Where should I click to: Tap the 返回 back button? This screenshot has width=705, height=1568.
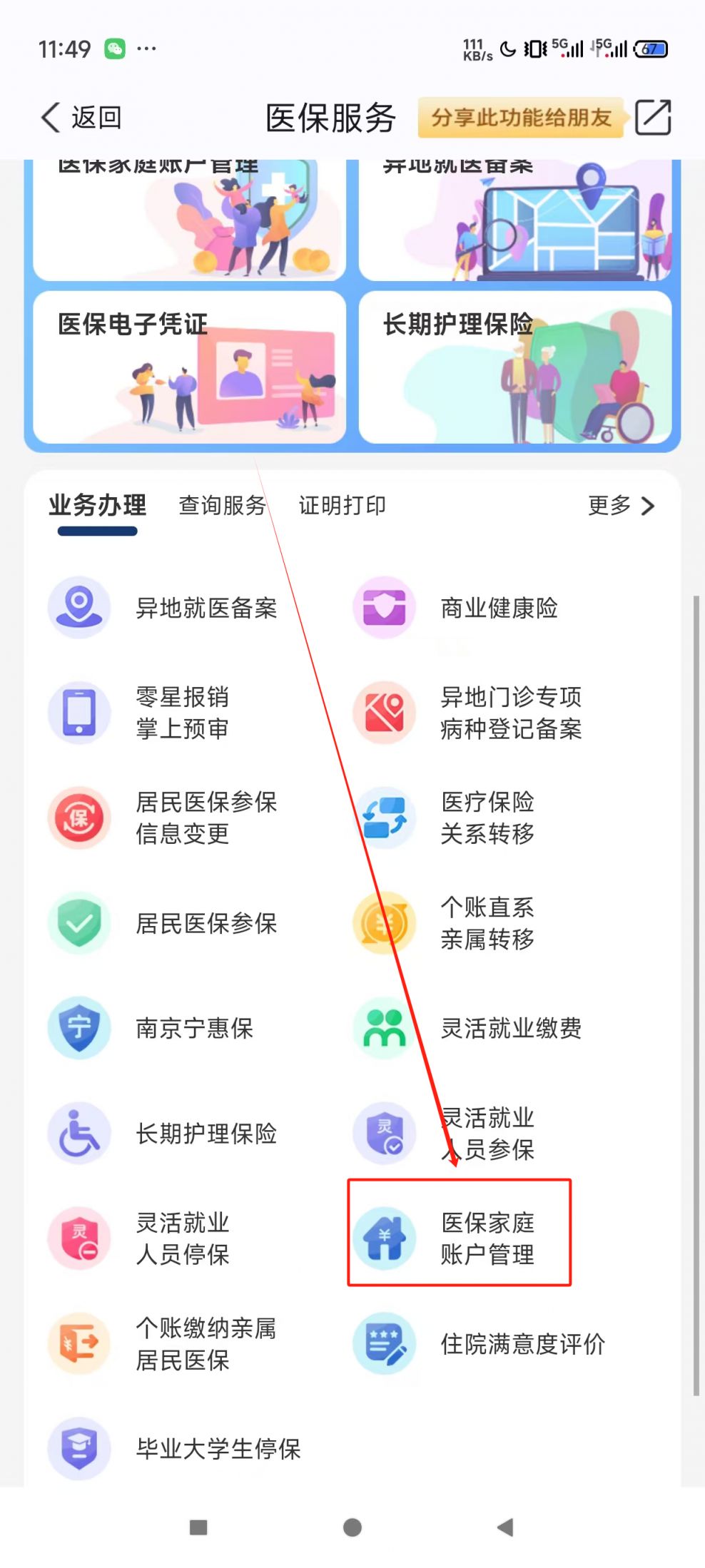[81, 118]
